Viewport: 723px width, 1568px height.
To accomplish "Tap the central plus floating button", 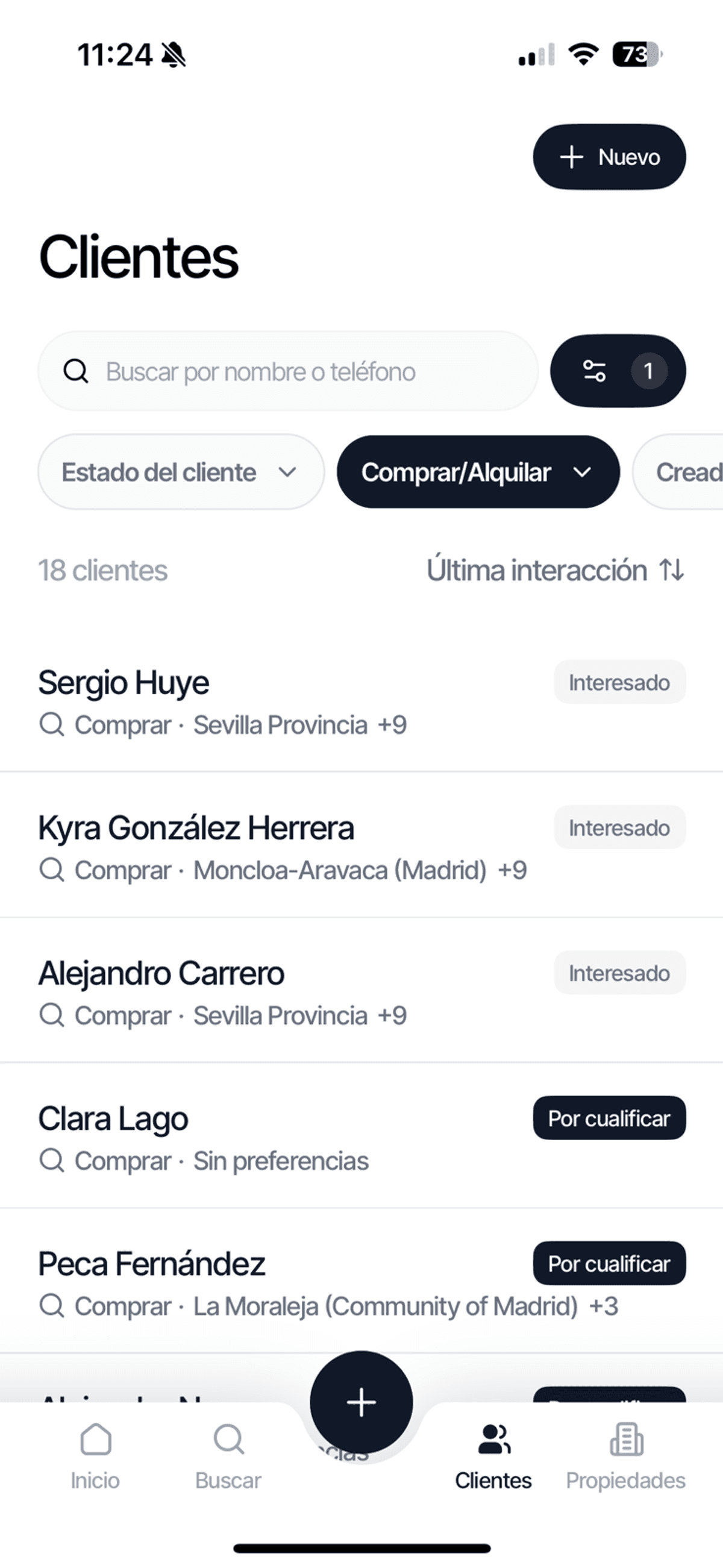I will [361, 1402].
